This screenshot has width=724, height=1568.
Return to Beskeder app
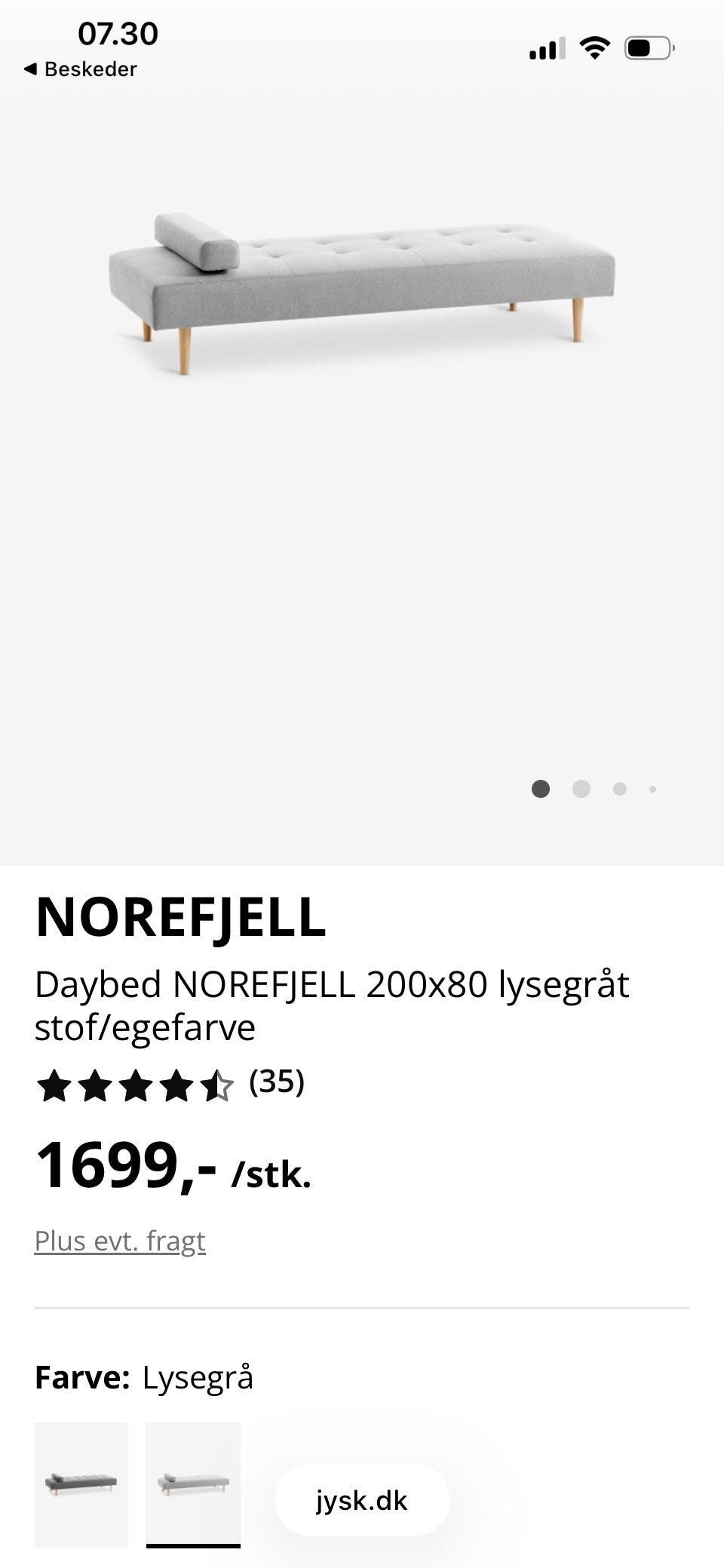[80, 69]
